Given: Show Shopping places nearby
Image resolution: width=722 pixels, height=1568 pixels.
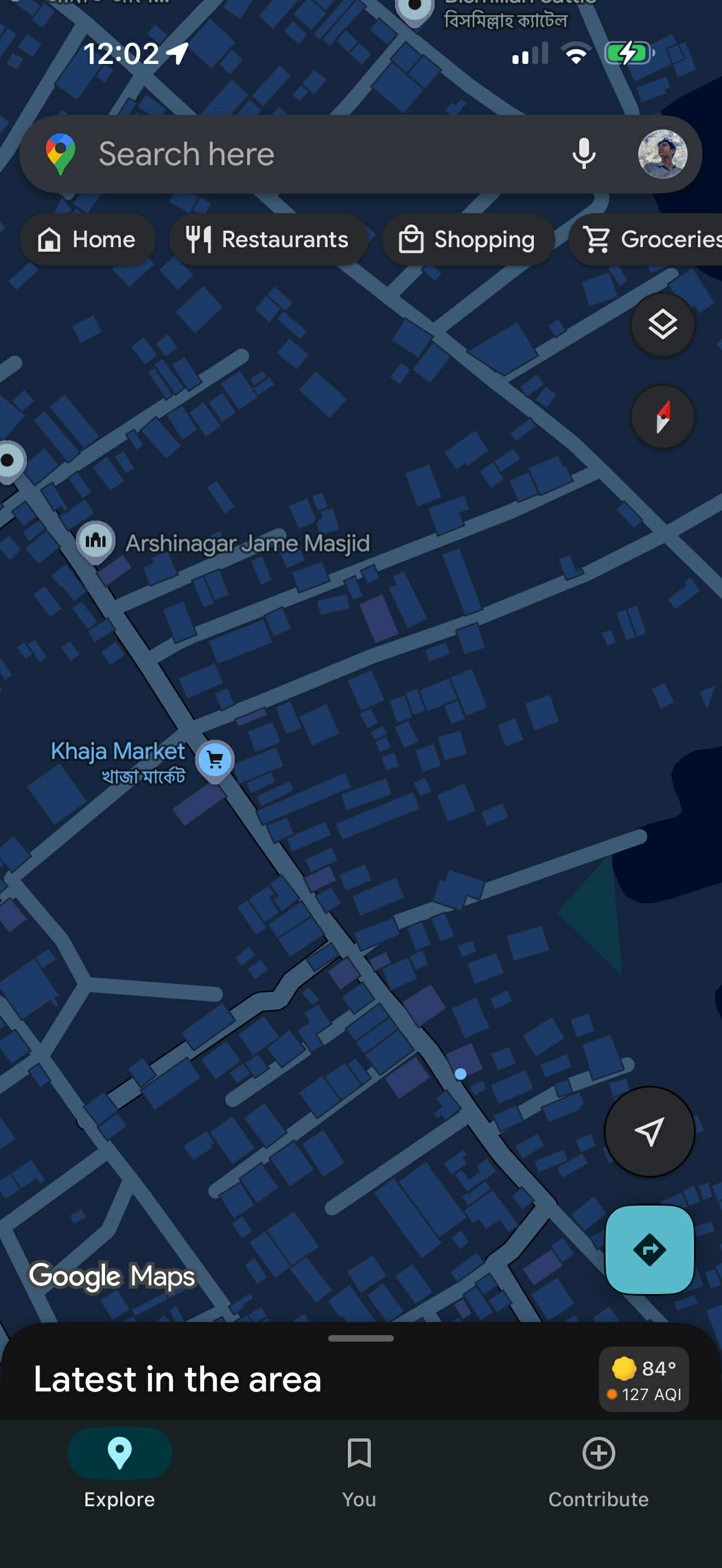Looking at the screenshot, I should (x=467, y=239).
